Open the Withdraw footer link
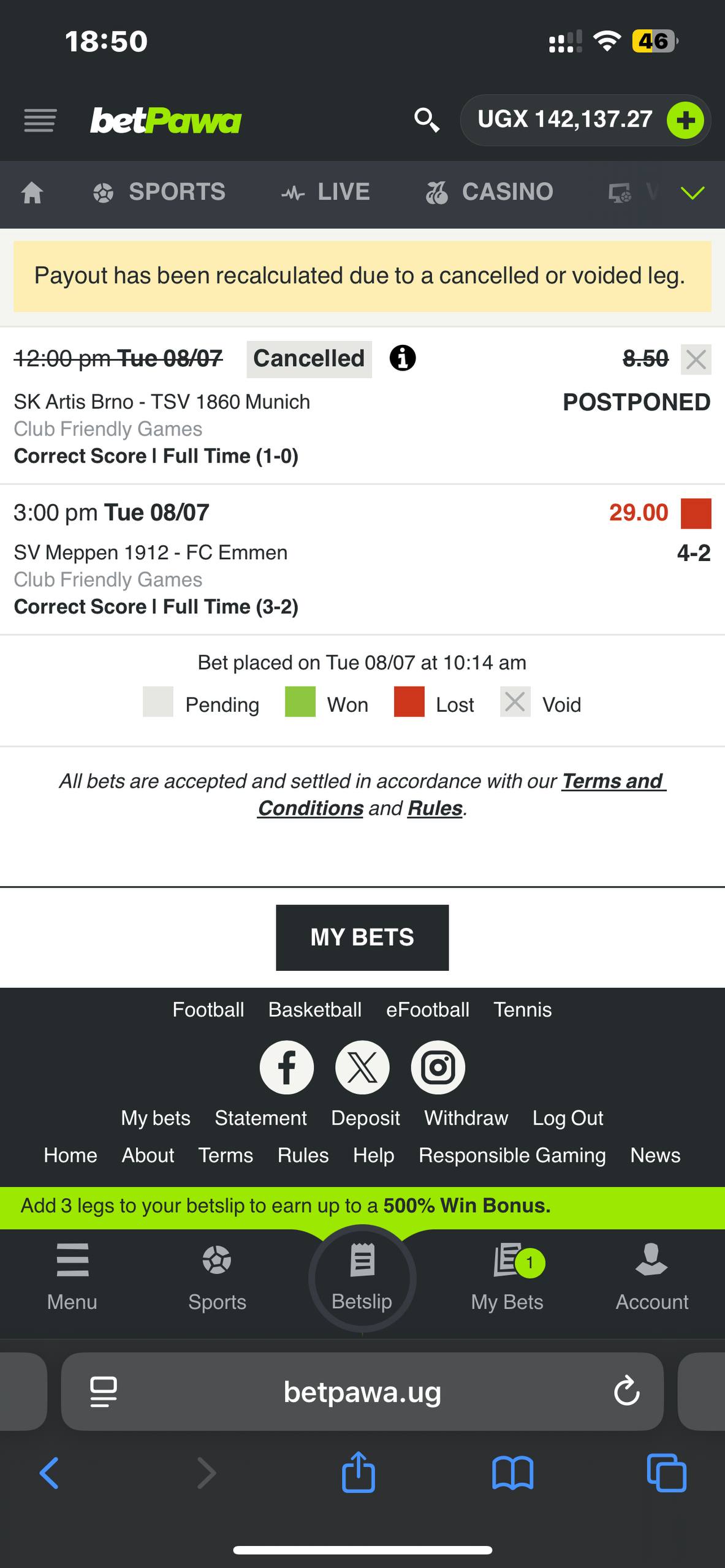 [x=466, y=1118]
